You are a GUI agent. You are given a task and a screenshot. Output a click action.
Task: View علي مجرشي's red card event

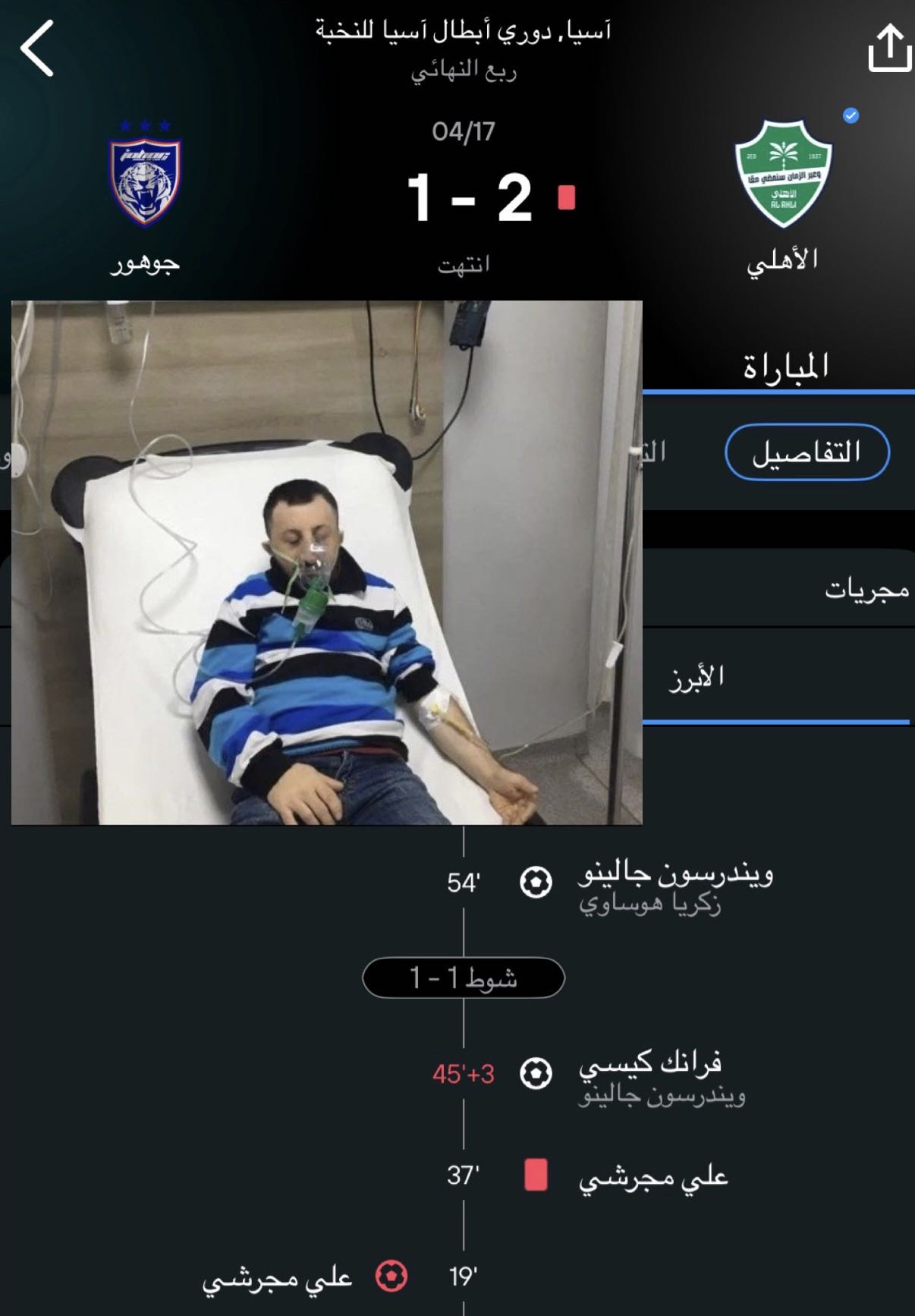tap(652, 1176)
